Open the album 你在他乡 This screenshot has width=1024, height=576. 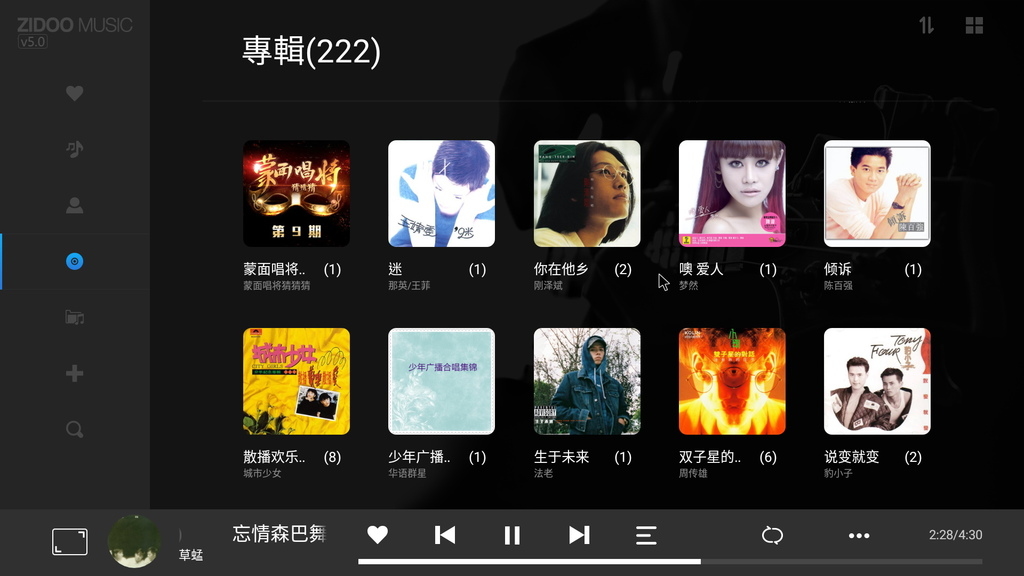click(x=587, y=193)
